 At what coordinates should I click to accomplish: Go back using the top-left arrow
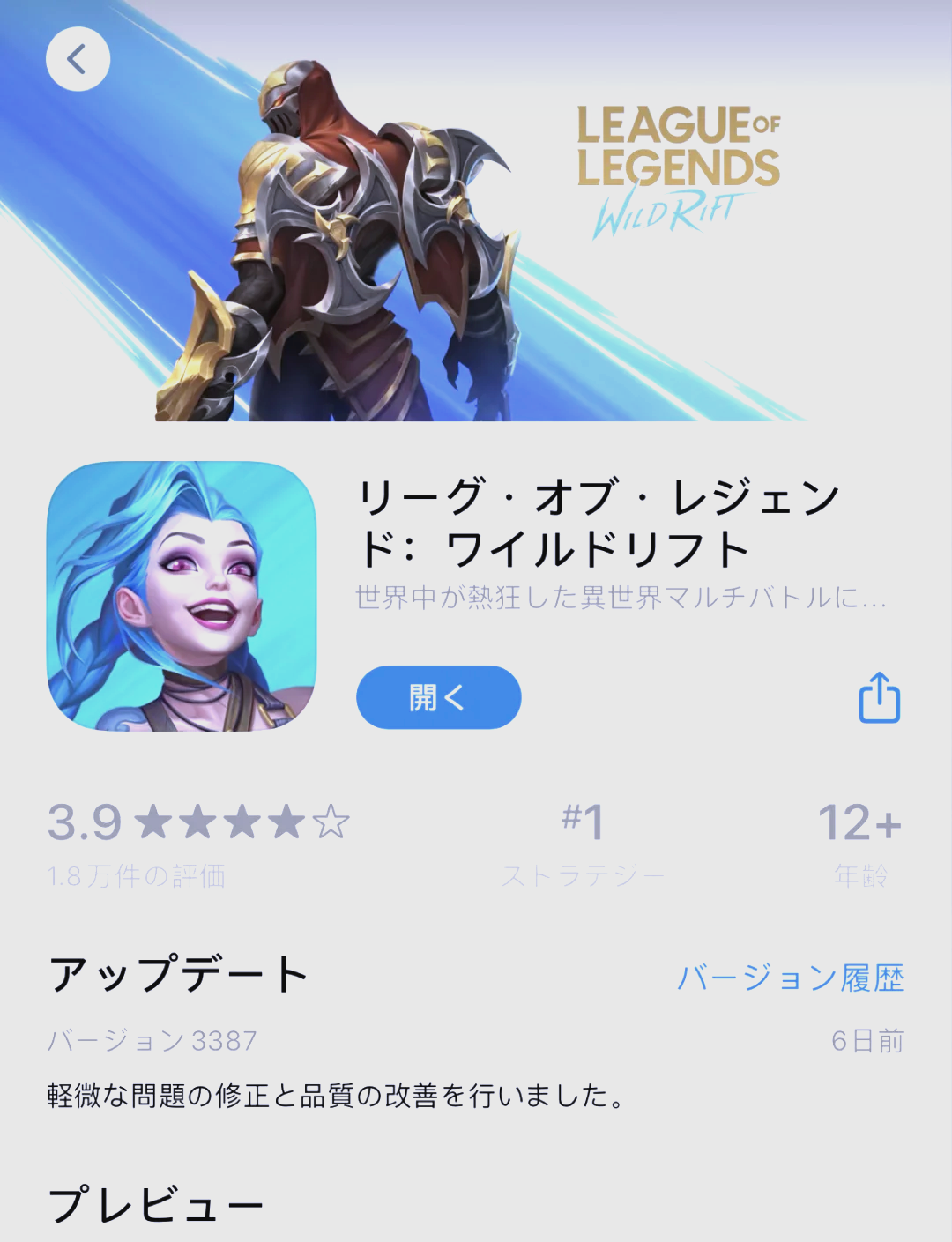(x=78, y=59)
